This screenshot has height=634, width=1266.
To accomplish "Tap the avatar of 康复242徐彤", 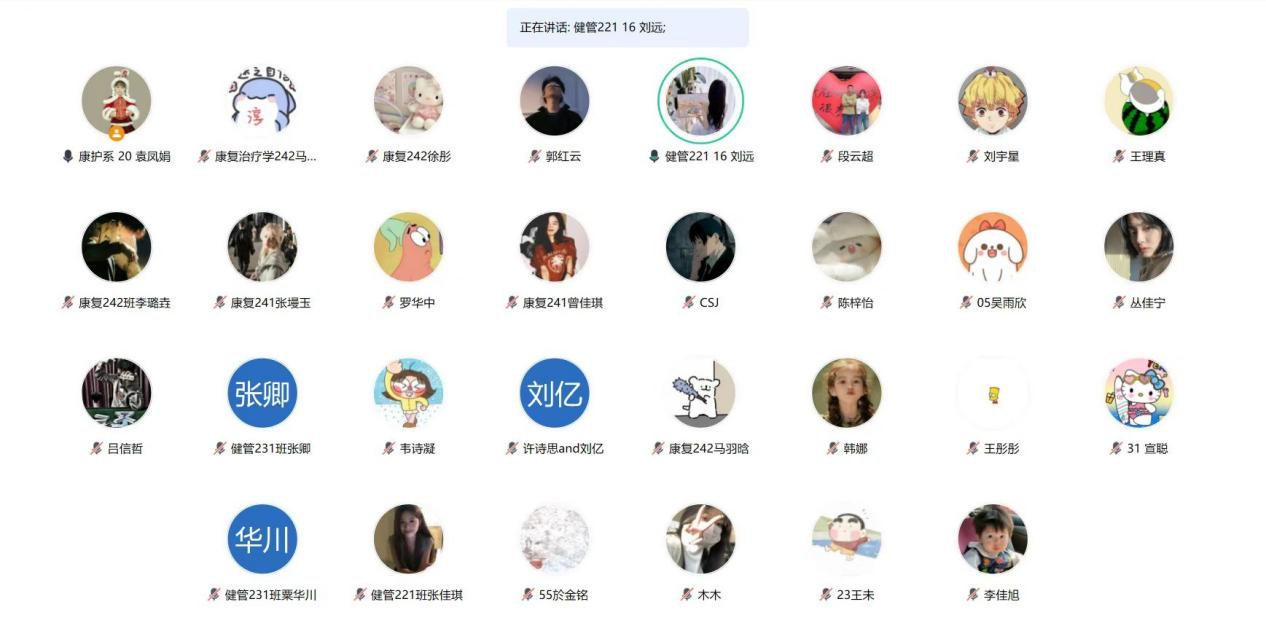I will click(408, 101).
